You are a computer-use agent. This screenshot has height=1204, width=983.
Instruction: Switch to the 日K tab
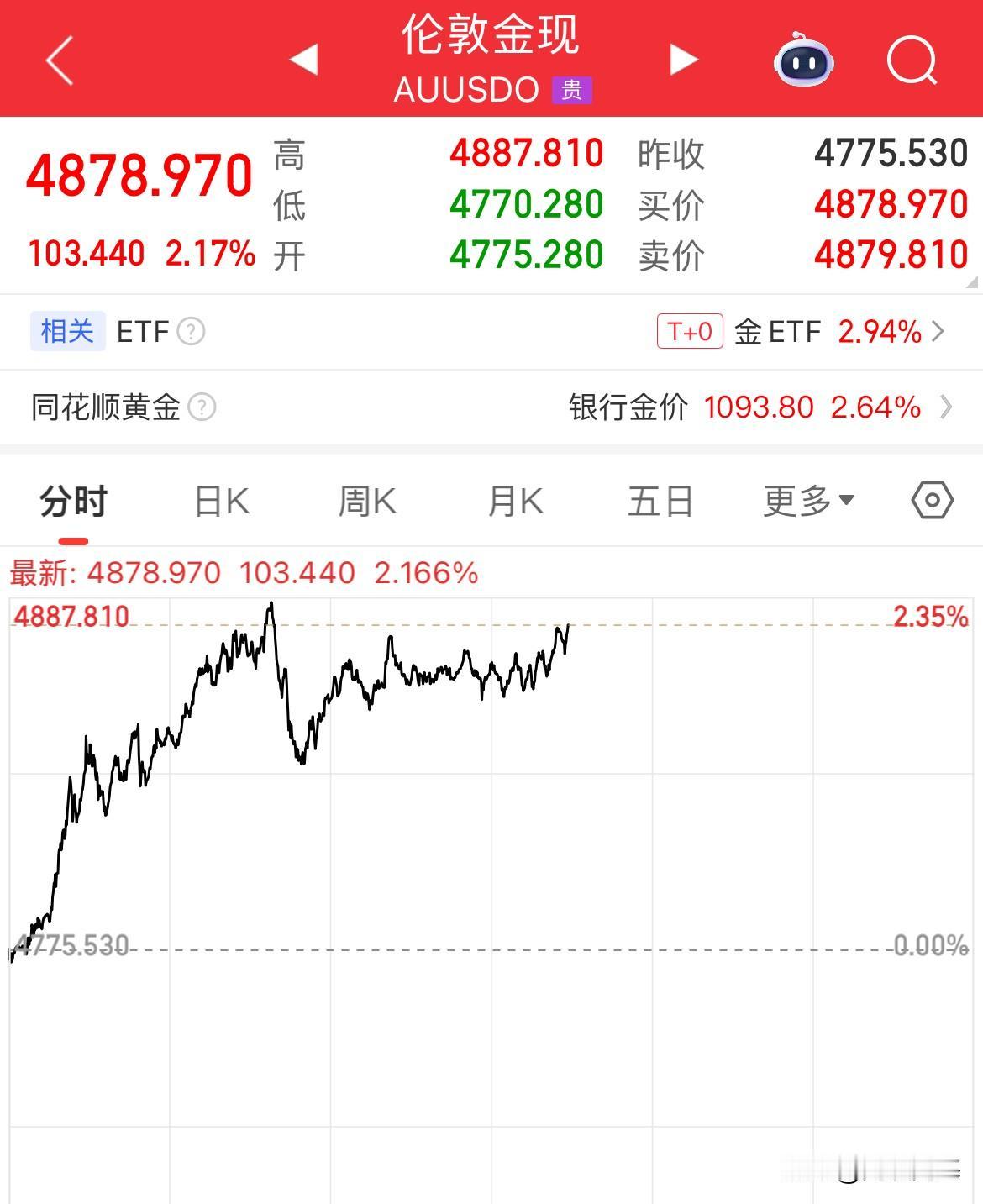click(221, 500)
